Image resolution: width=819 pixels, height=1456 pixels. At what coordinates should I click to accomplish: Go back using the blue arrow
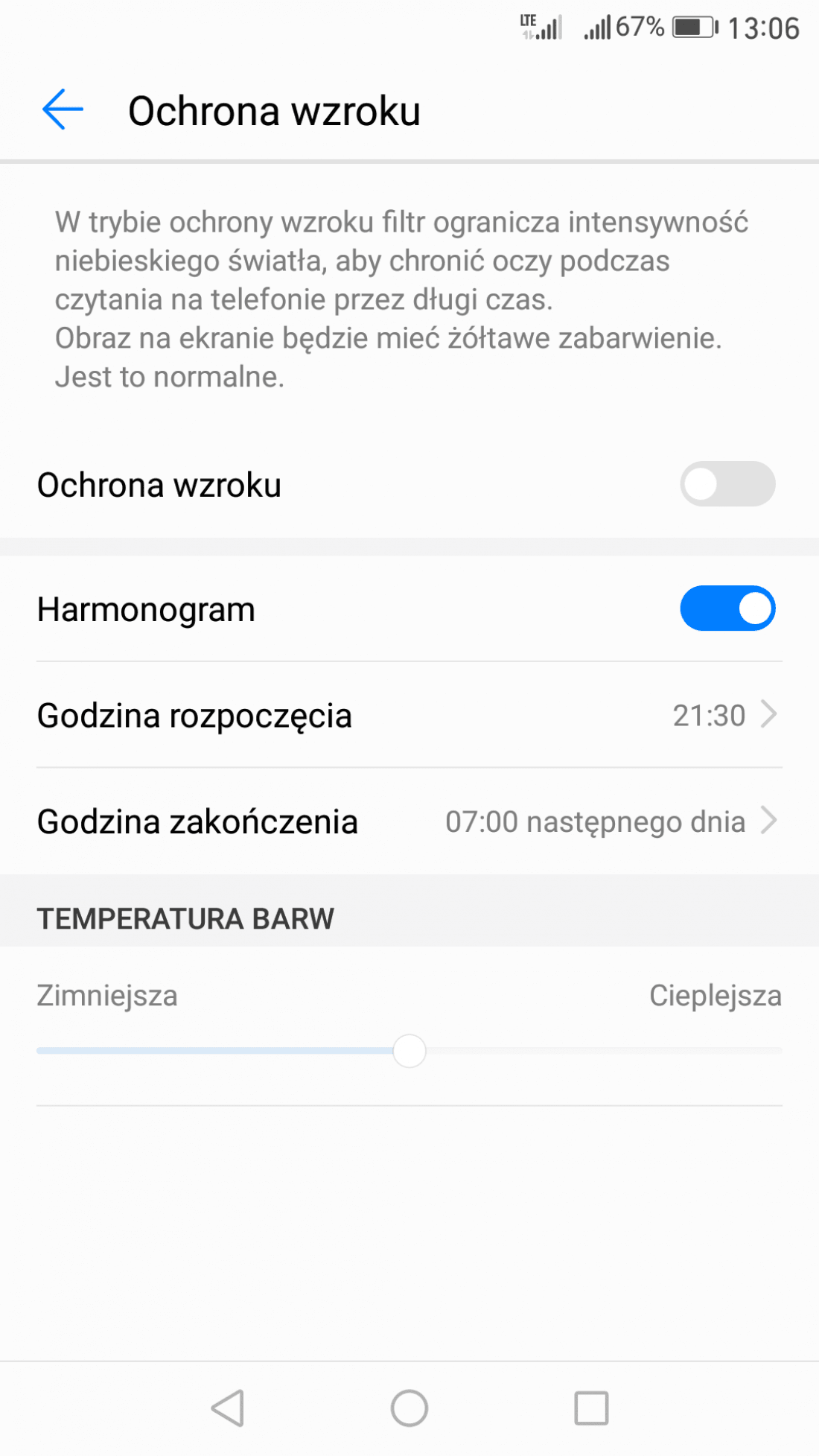point(63,109)
